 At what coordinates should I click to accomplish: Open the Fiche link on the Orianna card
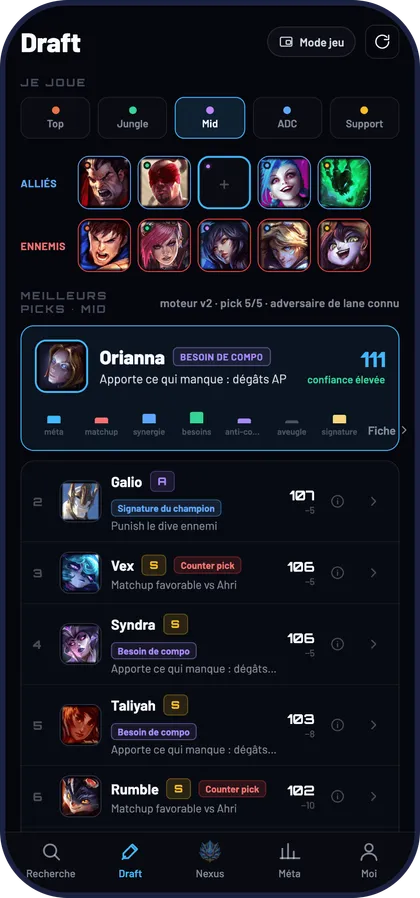pos(388,431)
